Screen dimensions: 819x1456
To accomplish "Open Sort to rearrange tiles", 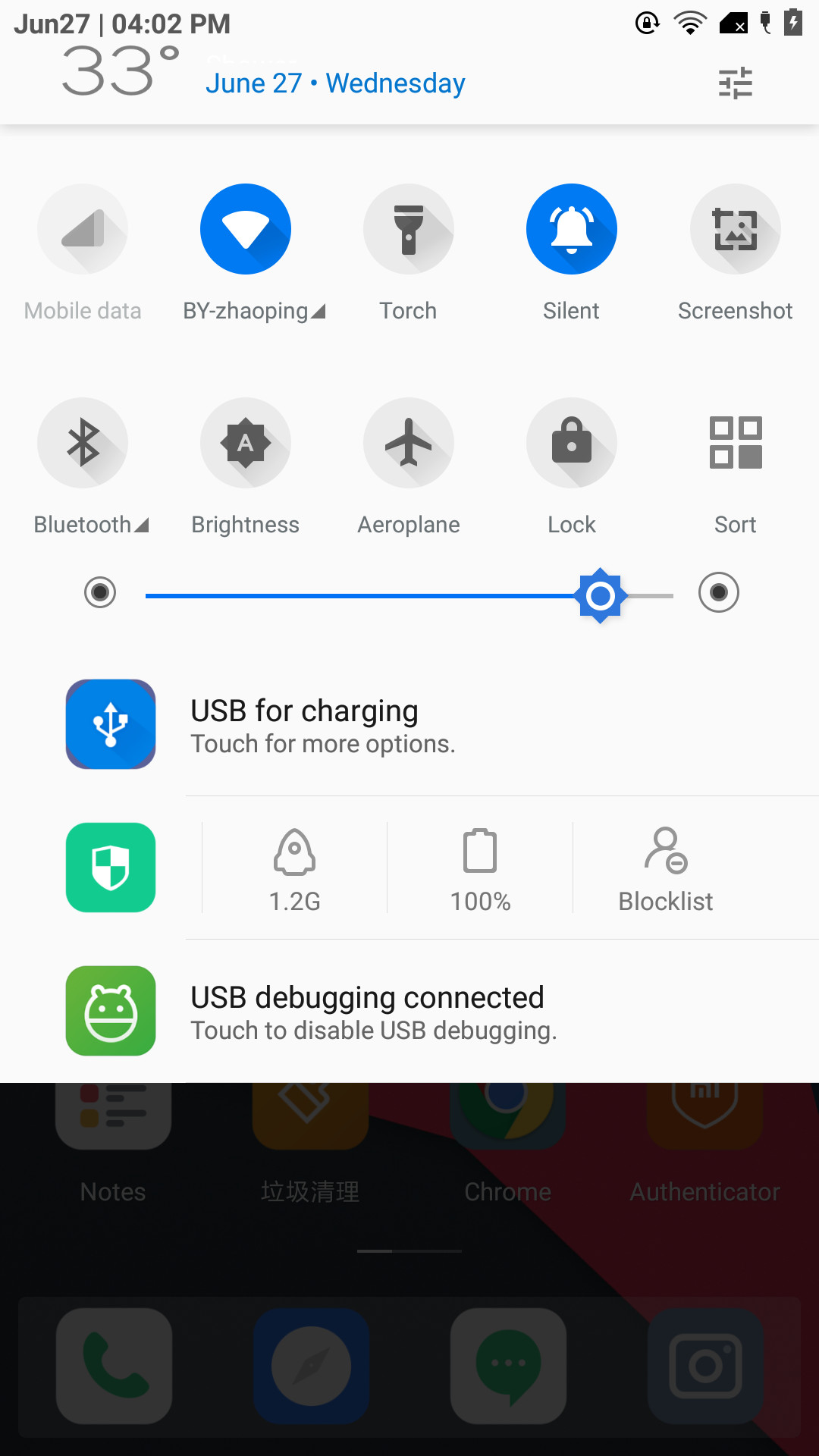I will 736,443.
